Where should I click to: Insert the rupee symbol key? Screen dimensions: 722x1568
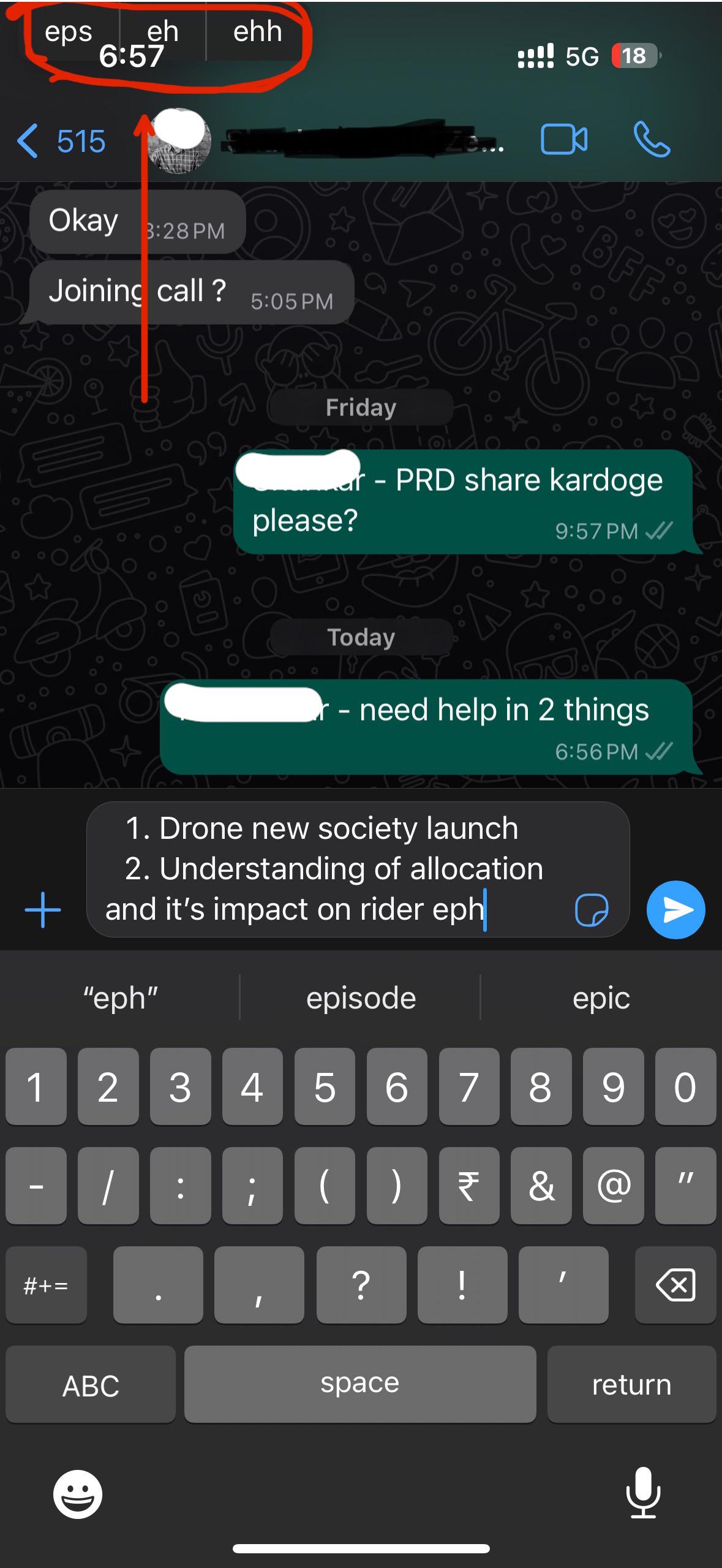(468, 1186)
